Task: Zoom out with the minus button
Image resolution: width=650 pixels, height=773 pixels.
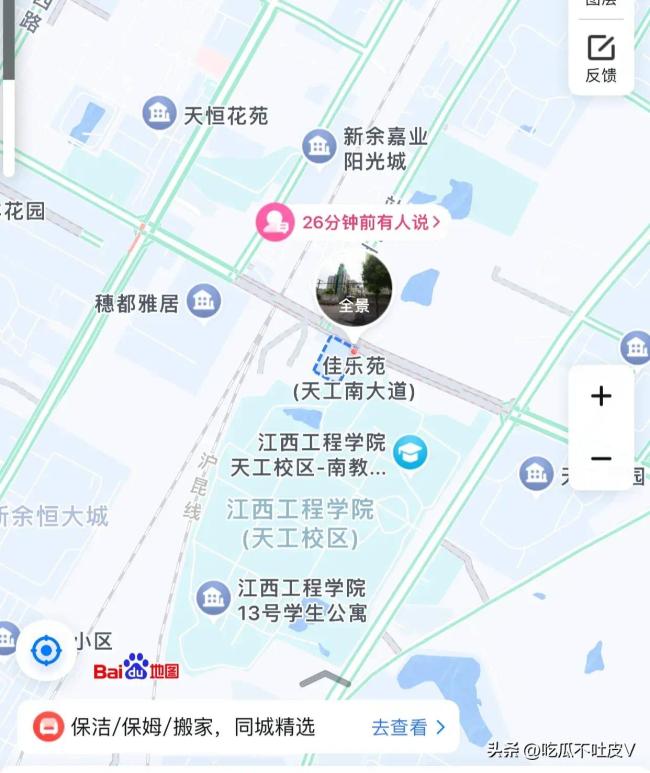Action: coord(601,459)
